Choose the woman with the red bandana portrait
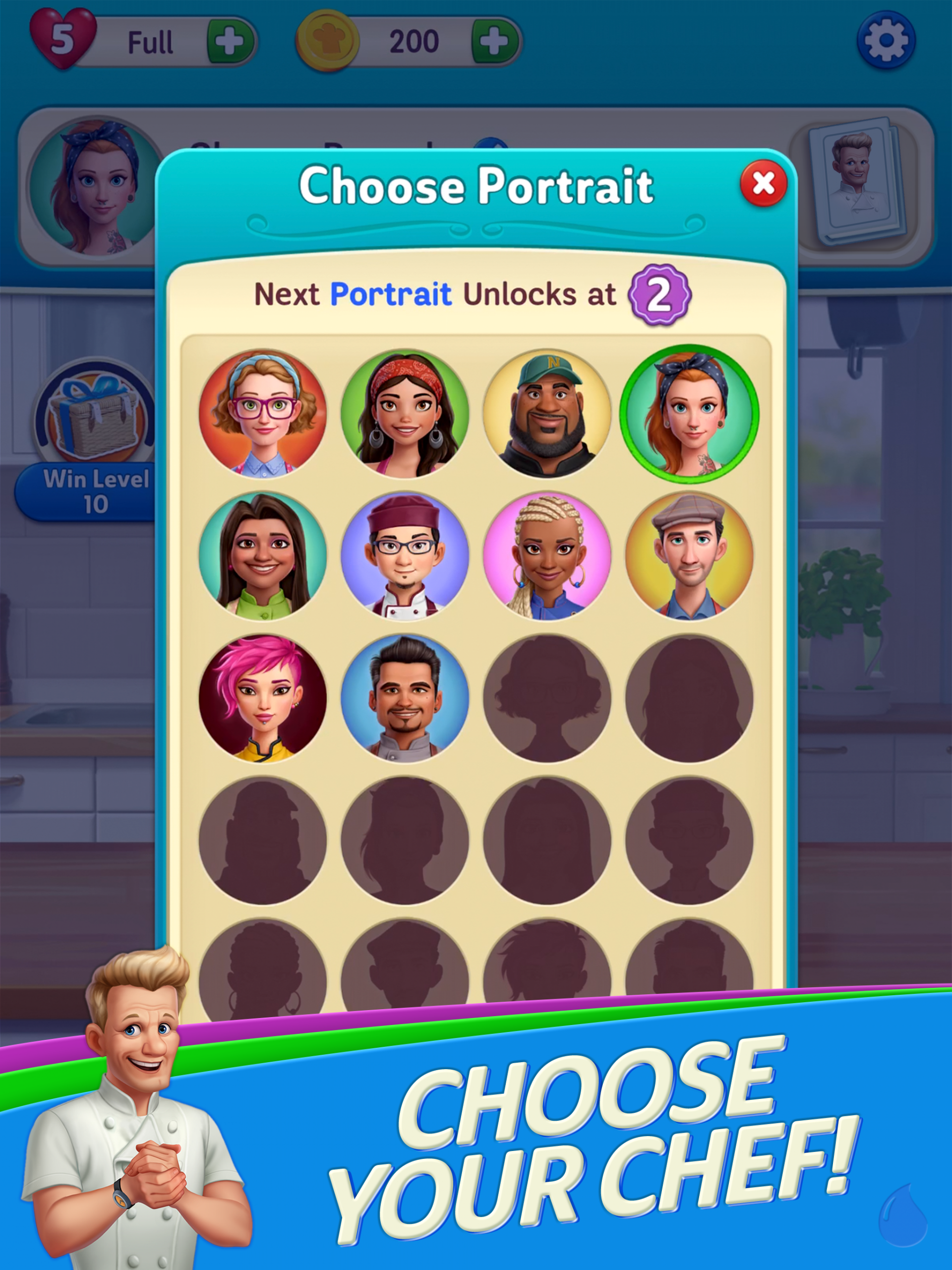Viewport: 952px width, 1270px height. (x=405, y=414)
